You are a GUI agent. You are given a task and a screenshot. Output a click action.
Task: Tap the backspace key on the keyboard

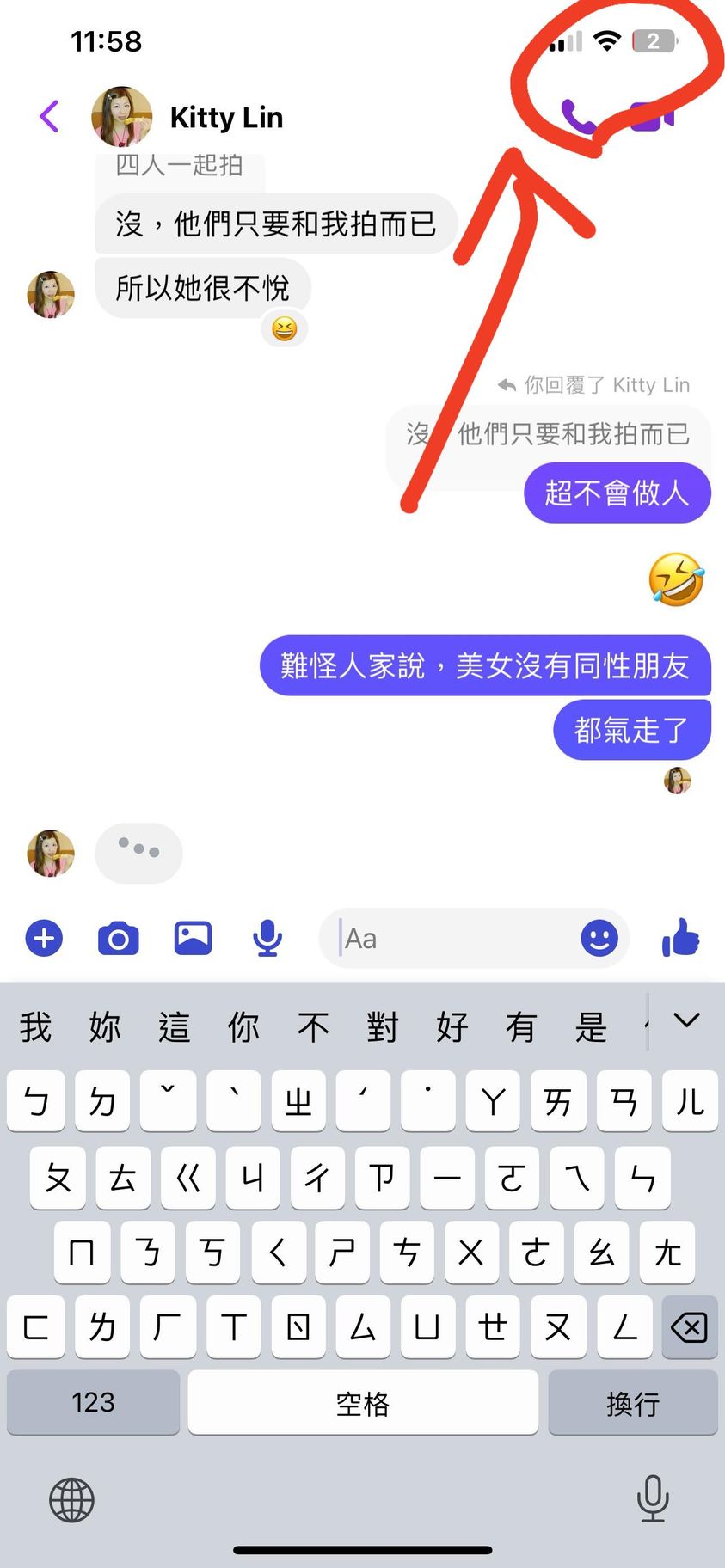click(x=690, y=1327)
